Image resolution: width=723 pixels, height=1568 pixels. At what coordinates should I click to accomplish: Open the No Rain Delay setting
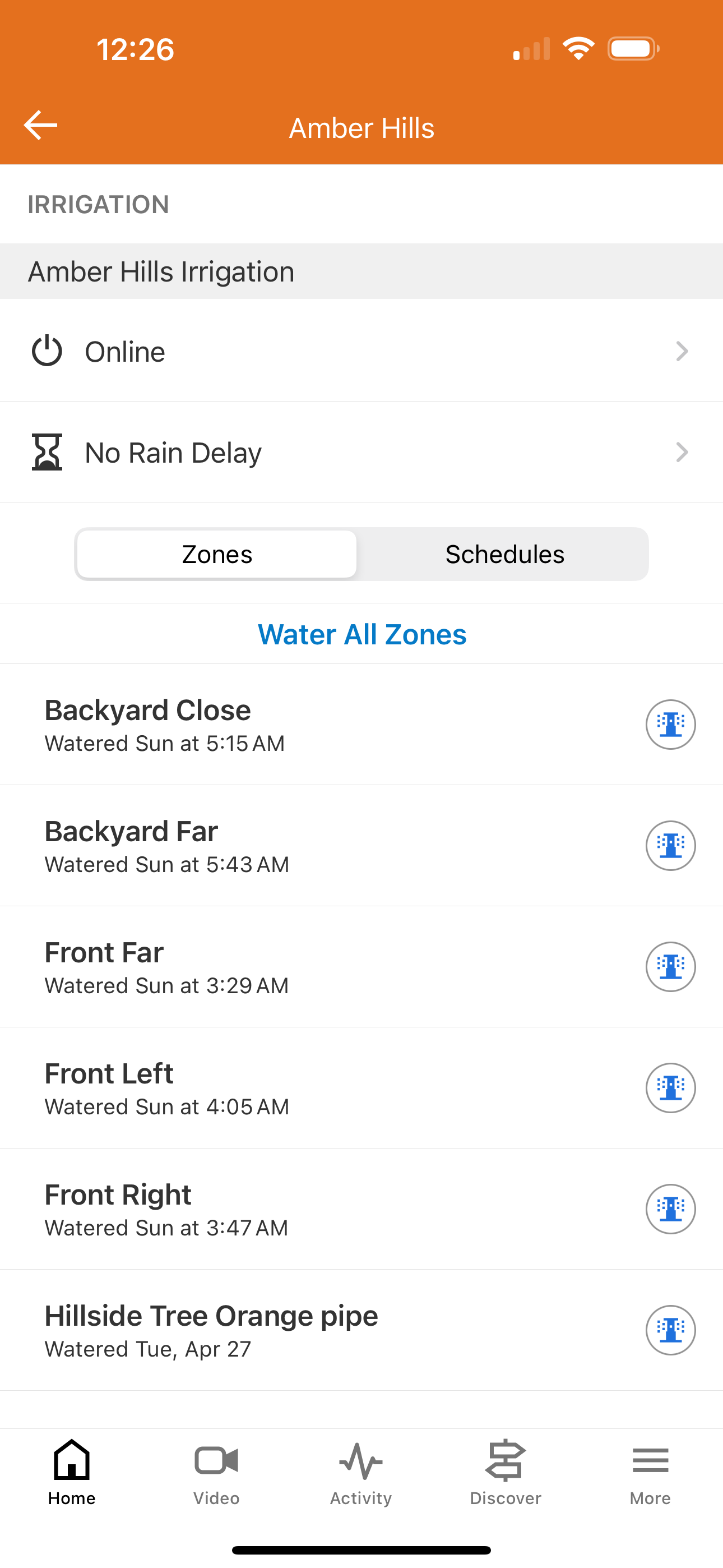(361, 452)
